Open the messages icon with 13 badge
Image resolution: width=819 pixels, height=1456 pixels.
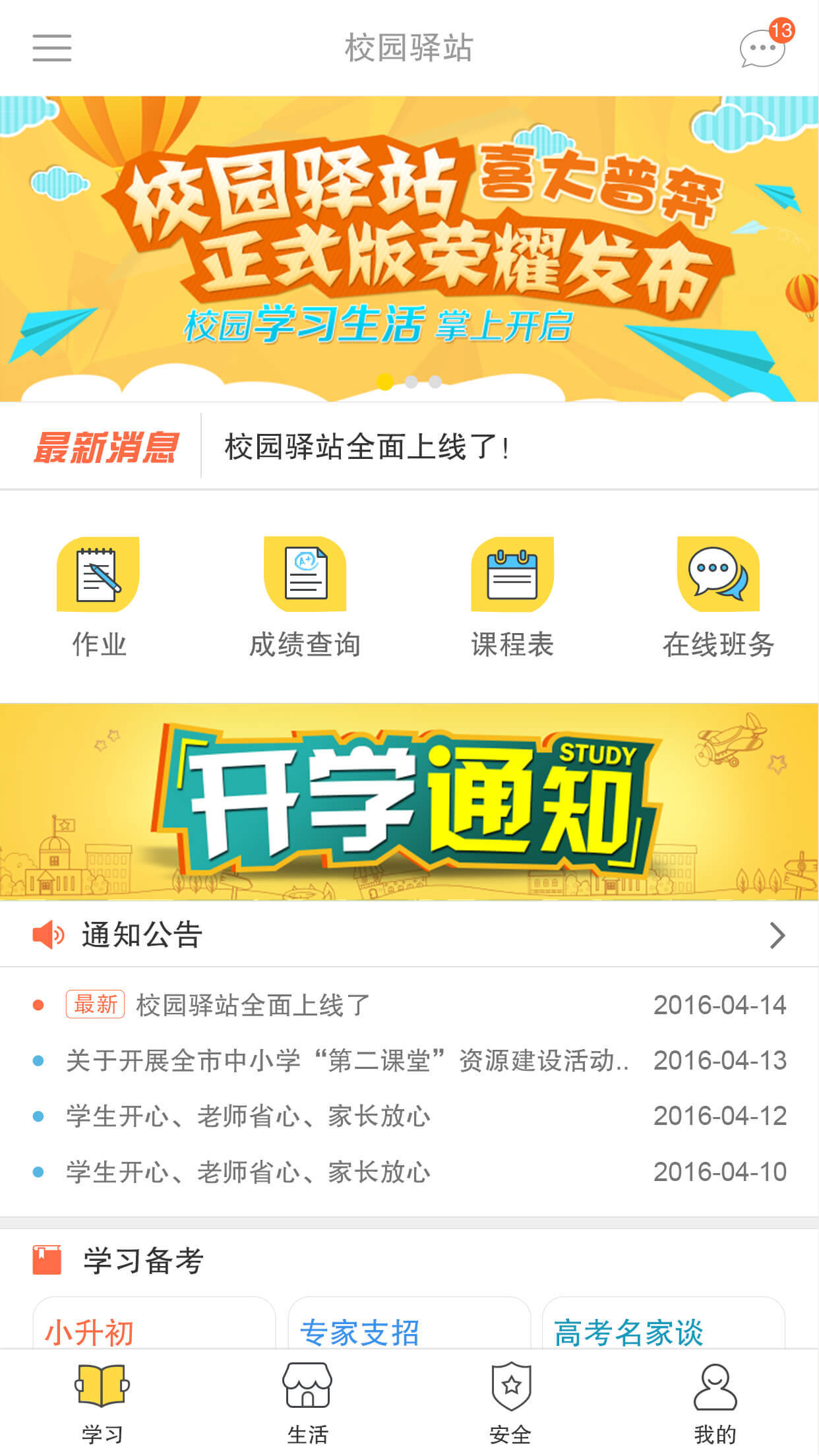click(x=765, y=45)
